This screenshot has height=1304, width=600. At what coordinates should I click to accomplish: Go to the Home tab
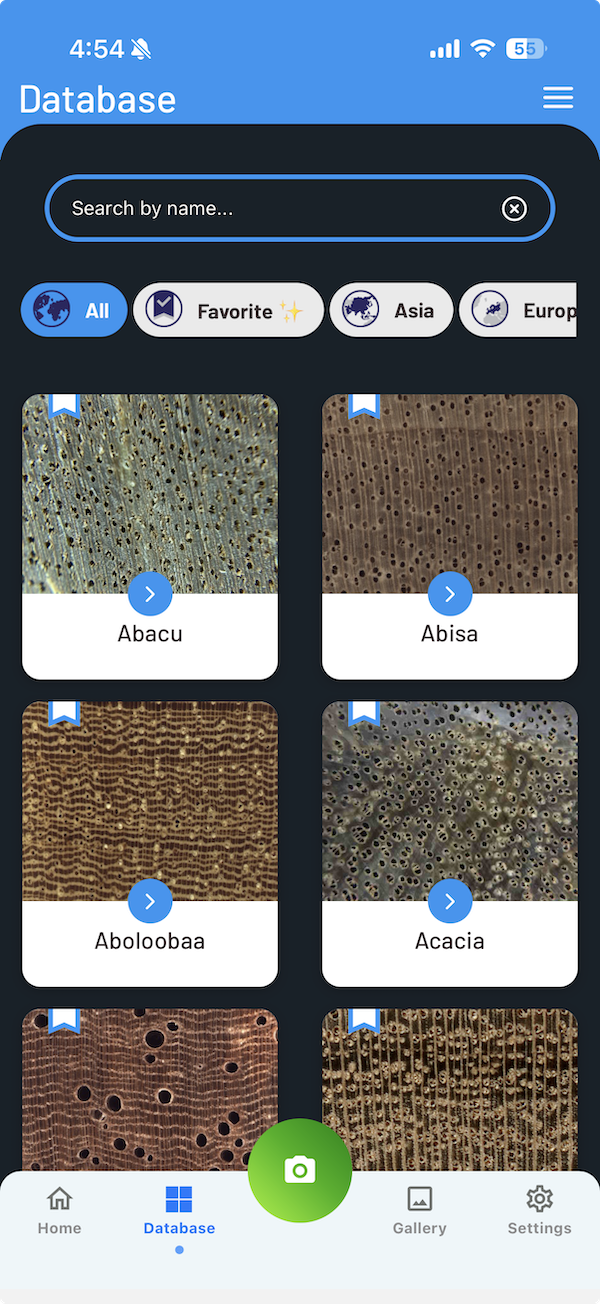pos(60,1210)
